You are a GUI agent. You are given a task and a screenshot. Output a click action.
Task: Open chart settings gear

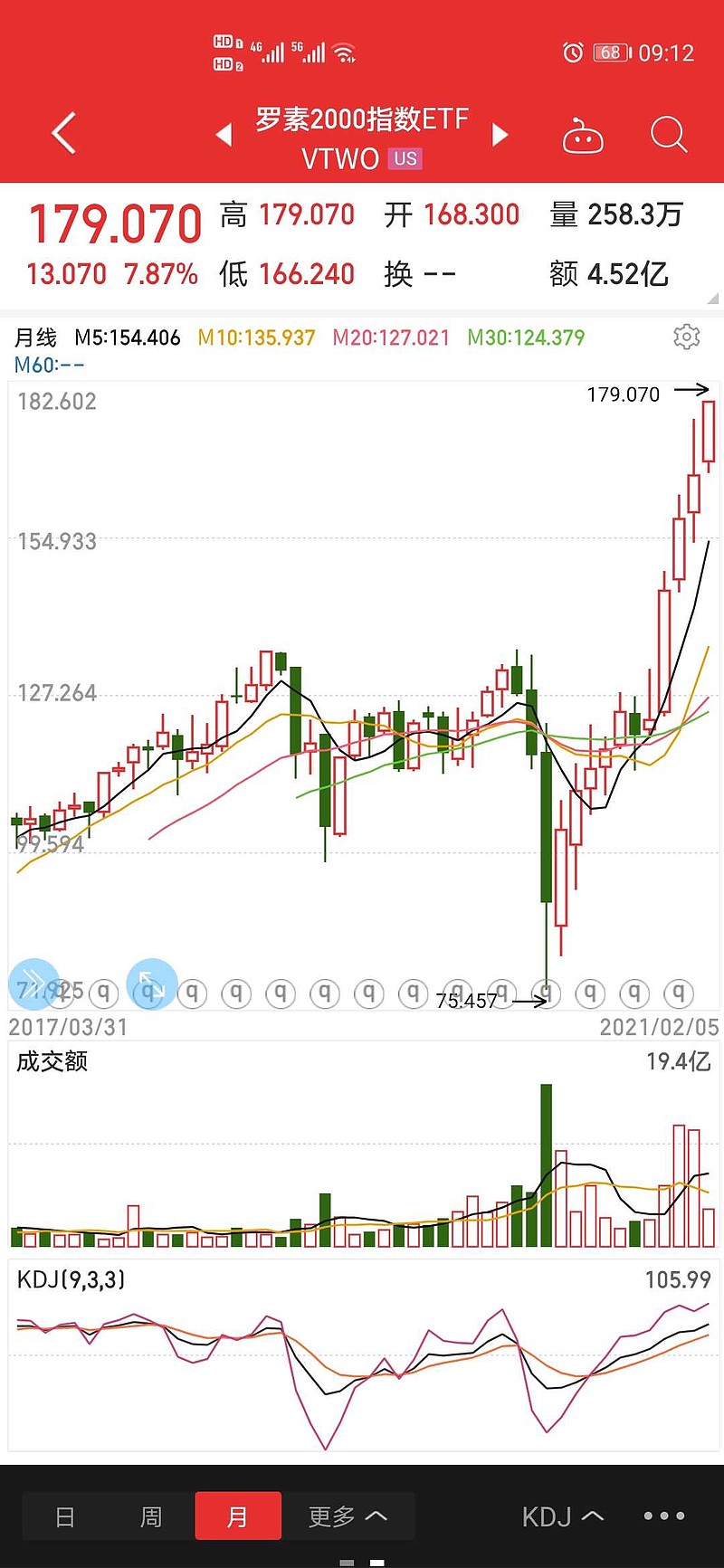[687, 337]
